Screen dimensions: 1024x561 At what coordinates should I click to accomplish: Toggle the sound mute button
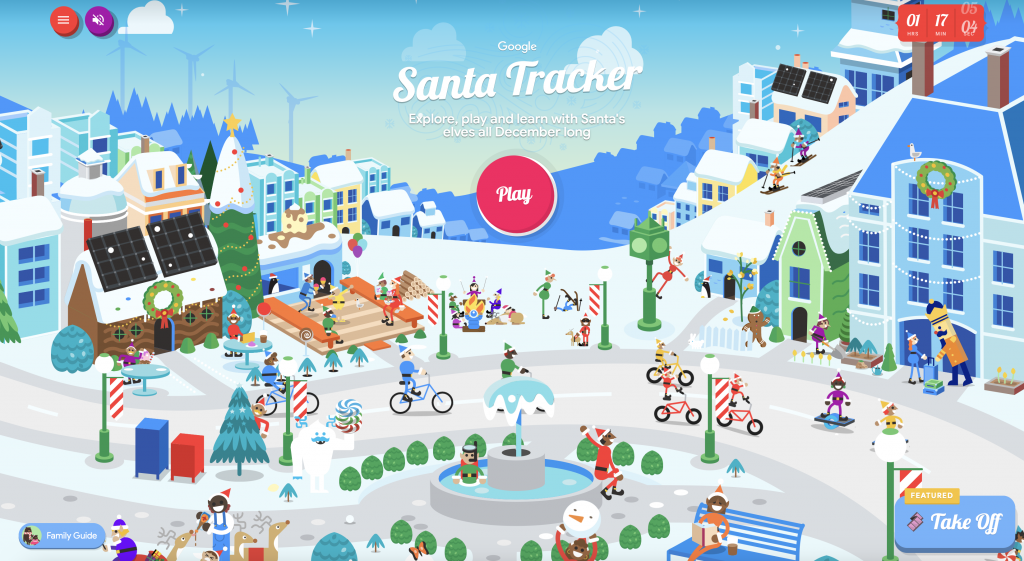99,20
